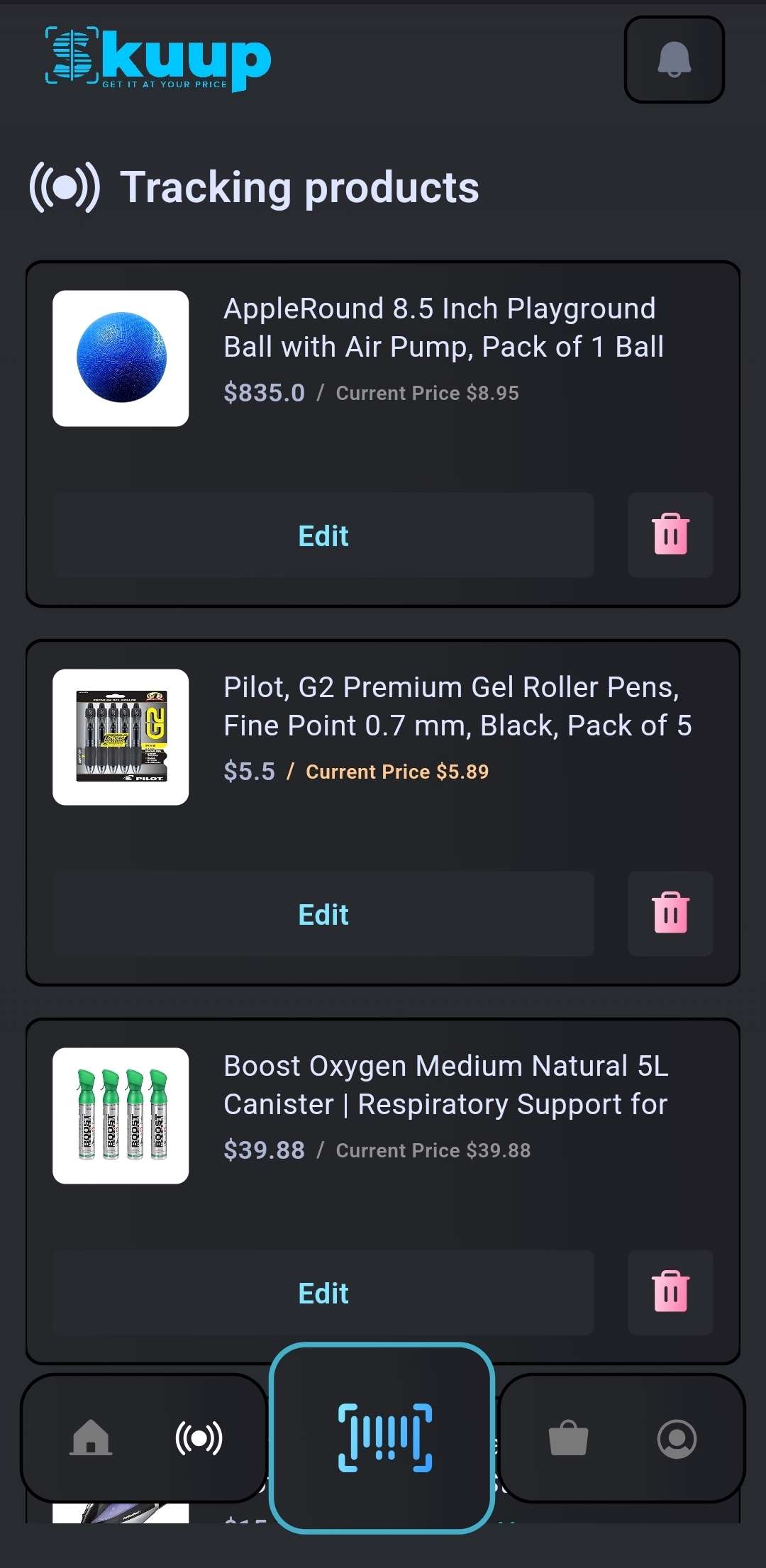The image size is (766, 1568).
Task: Edit the AppleRound Playground Ball tracking
Action: pyautogui.click(x=323, y=535)
